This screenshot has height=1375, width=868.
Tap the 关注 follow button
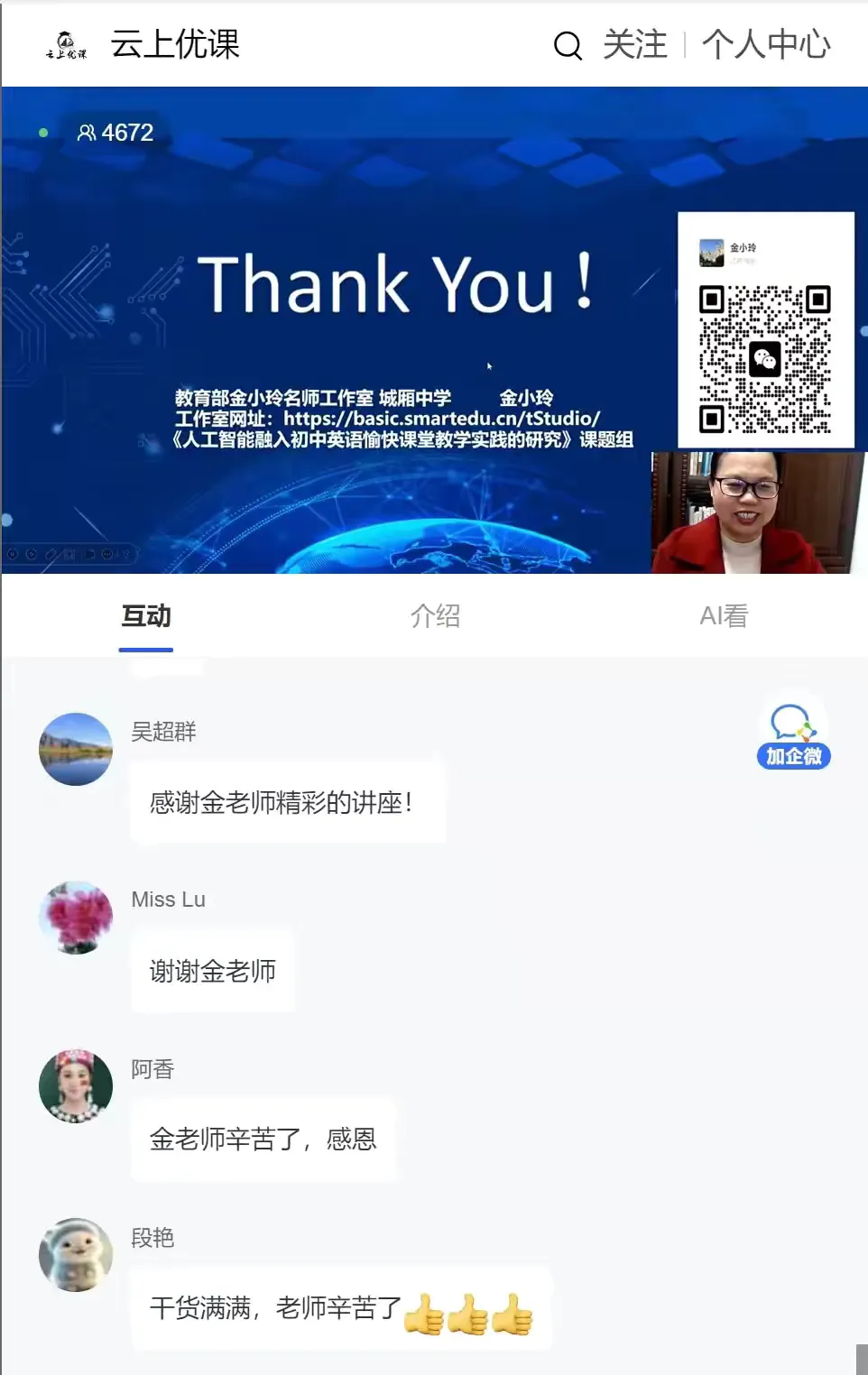[x=635, y=44]
